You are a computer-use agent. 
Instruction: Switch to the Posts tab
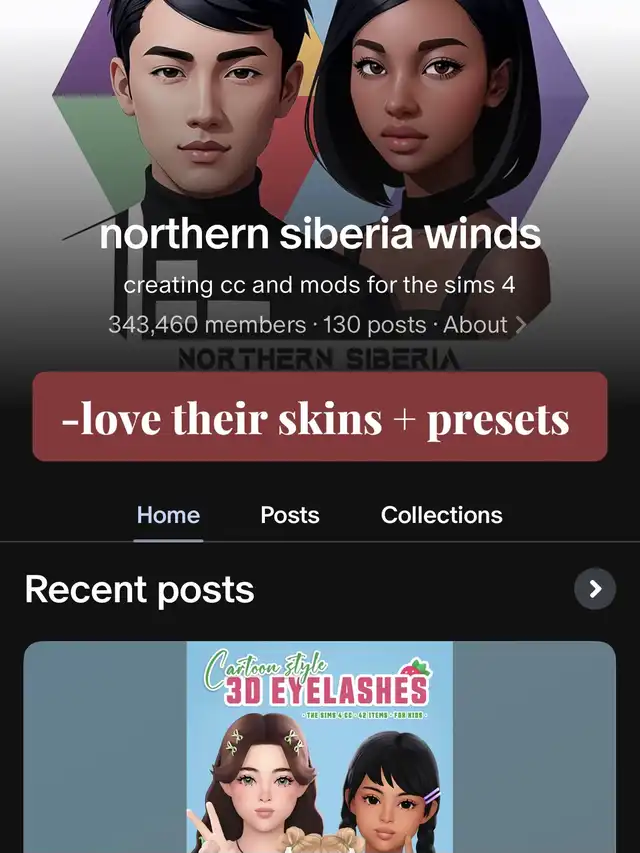(x=289, y=515)
